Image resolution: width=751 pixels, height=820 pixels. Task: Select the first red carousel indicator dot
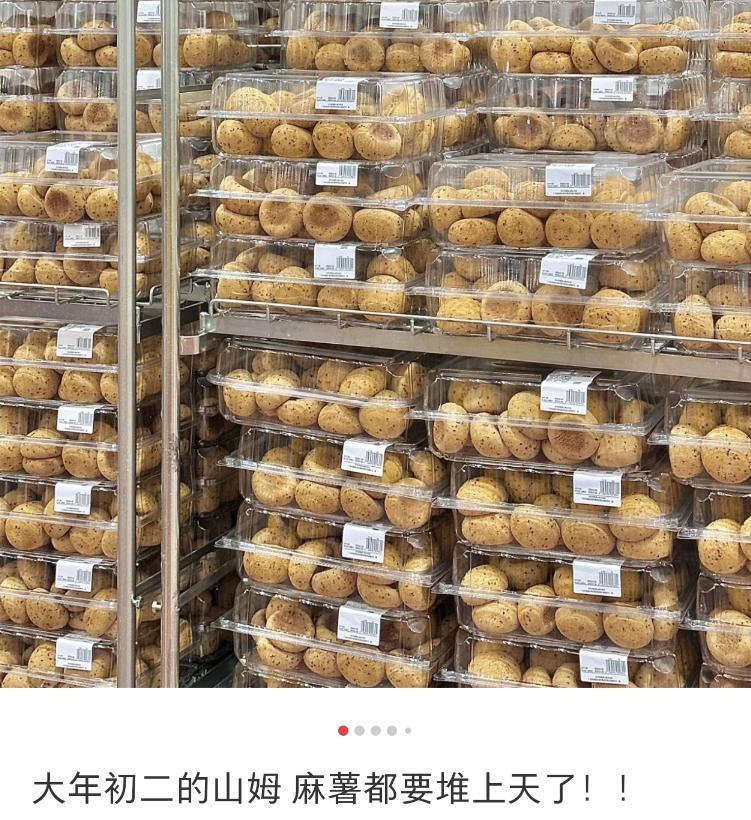[343, 730]
